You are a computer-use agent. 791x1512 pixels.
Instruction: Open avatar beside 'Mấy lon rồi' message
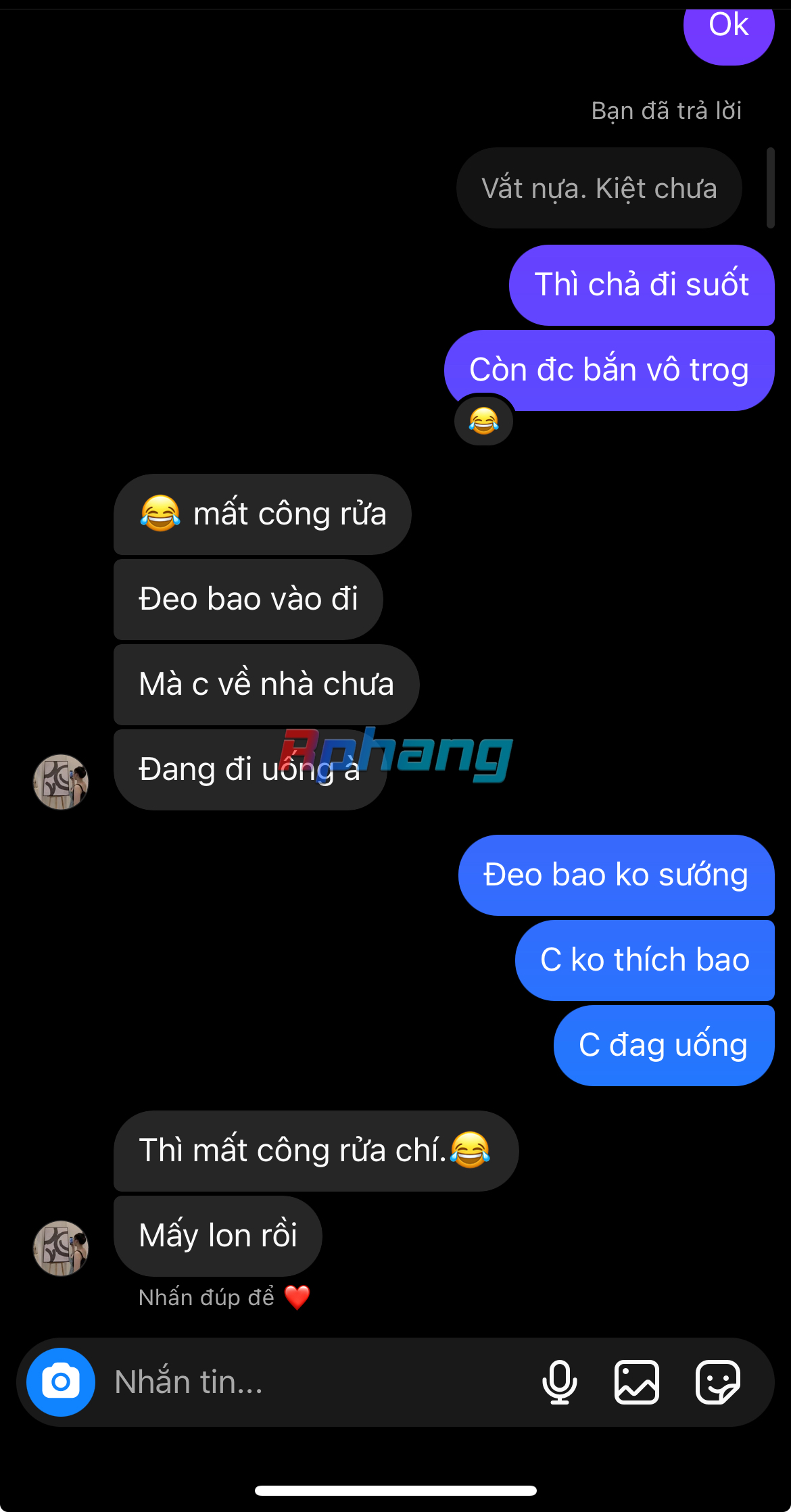(x=61, y=1248)
